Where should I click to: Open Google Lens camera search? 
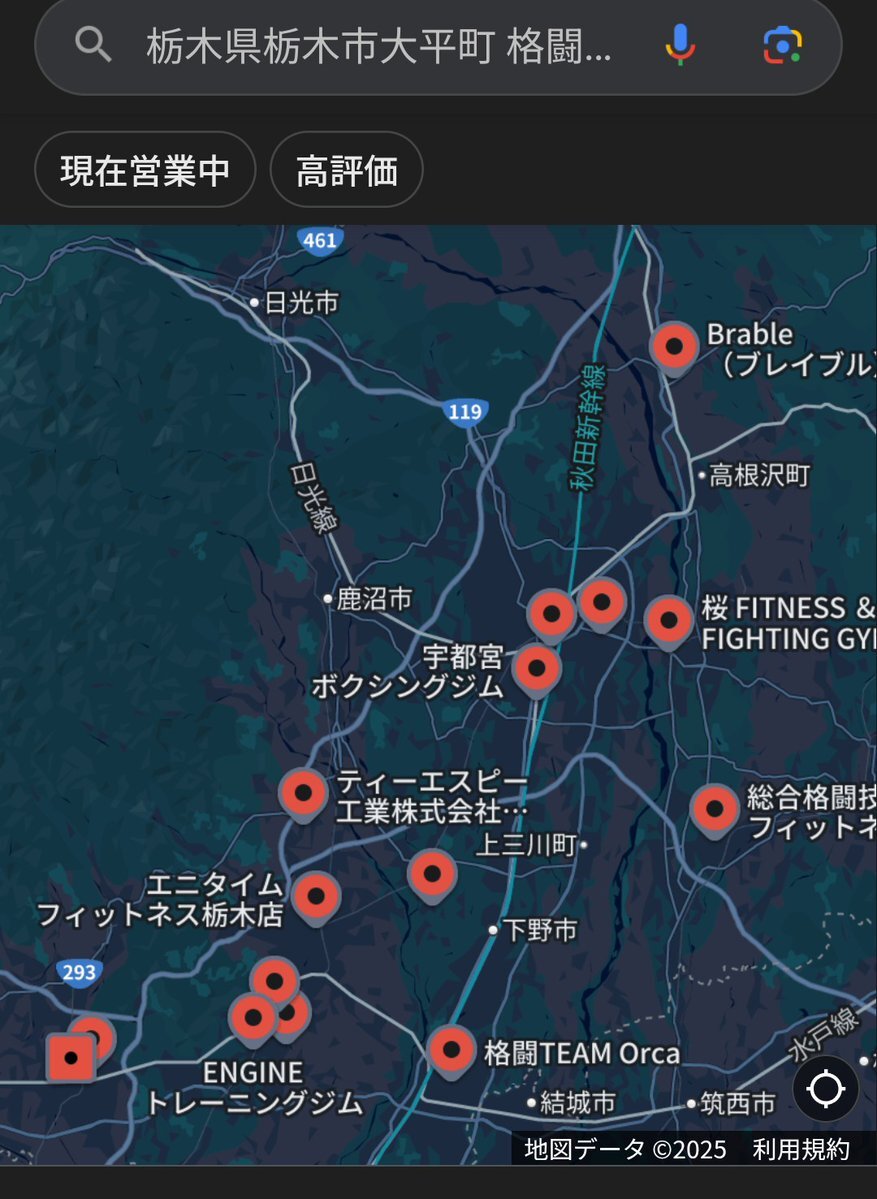[x=782, y=45]
